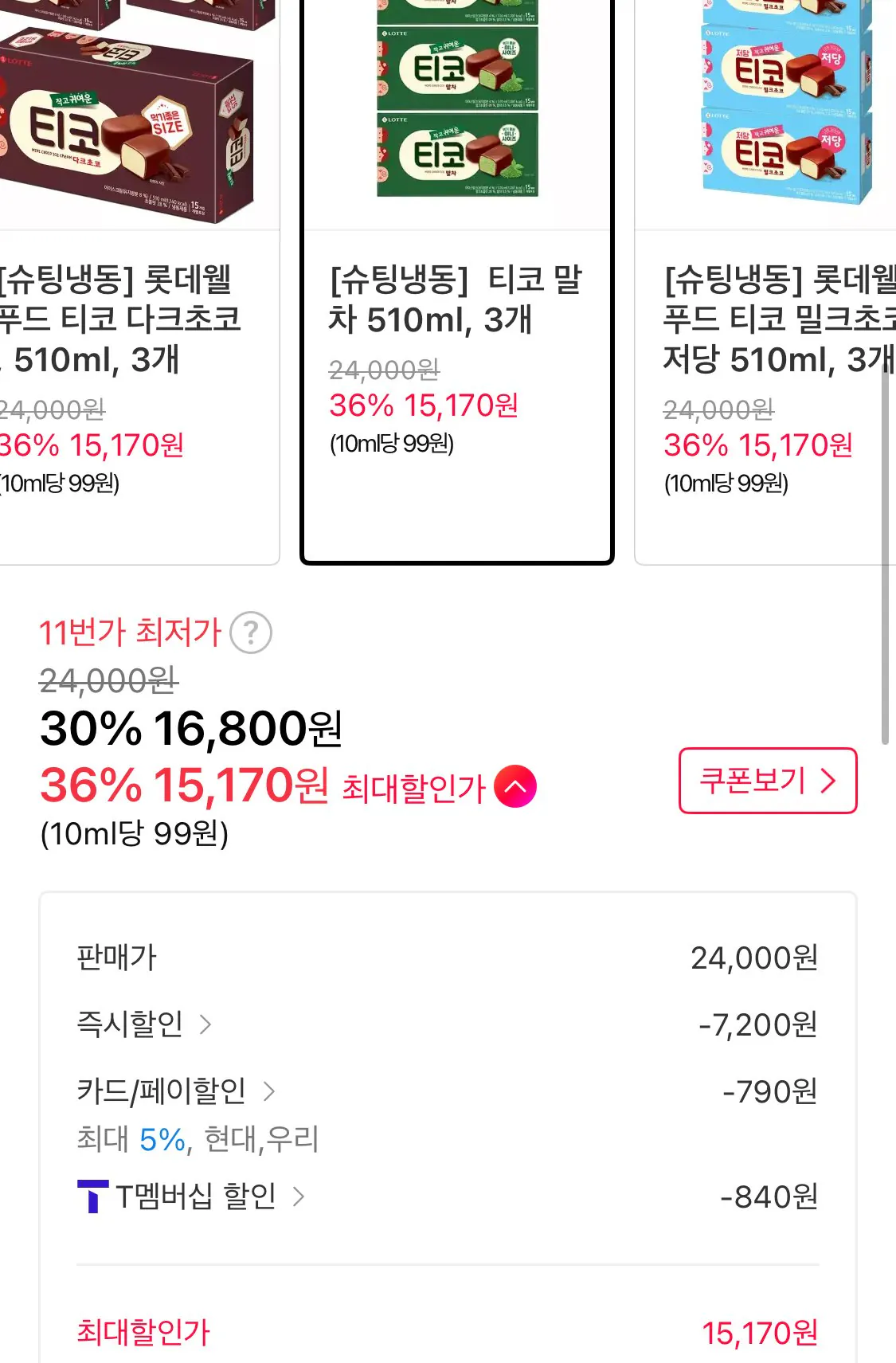The image size is (896, 1363).
Task: Click the 판매가 24,000원 row
Action: pos(446,958)
